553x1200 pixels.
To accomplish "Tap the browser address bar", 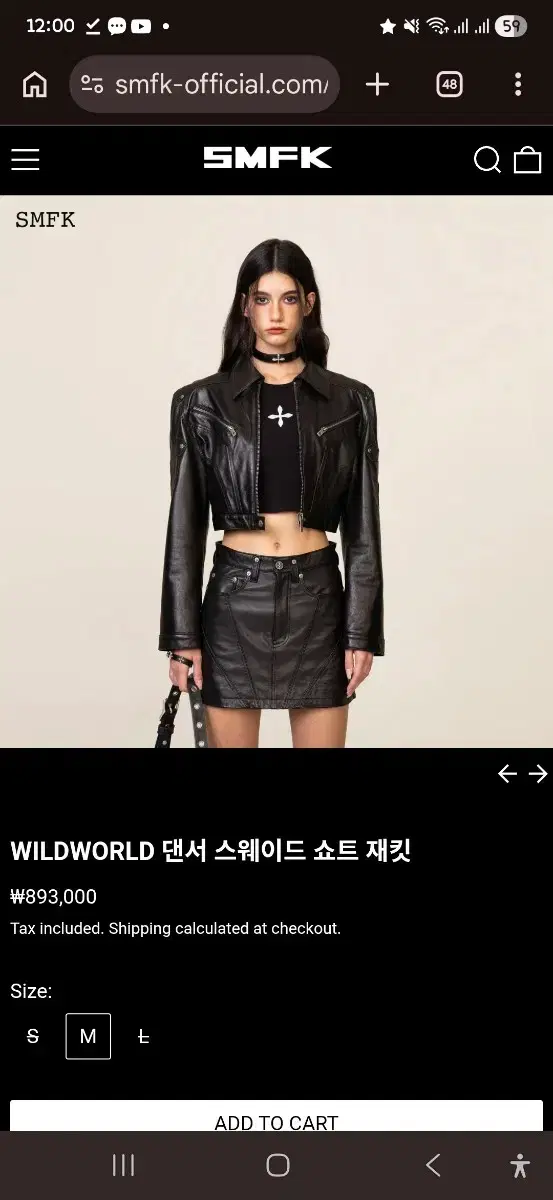I will pyautogui.click(x=205, y=84).
